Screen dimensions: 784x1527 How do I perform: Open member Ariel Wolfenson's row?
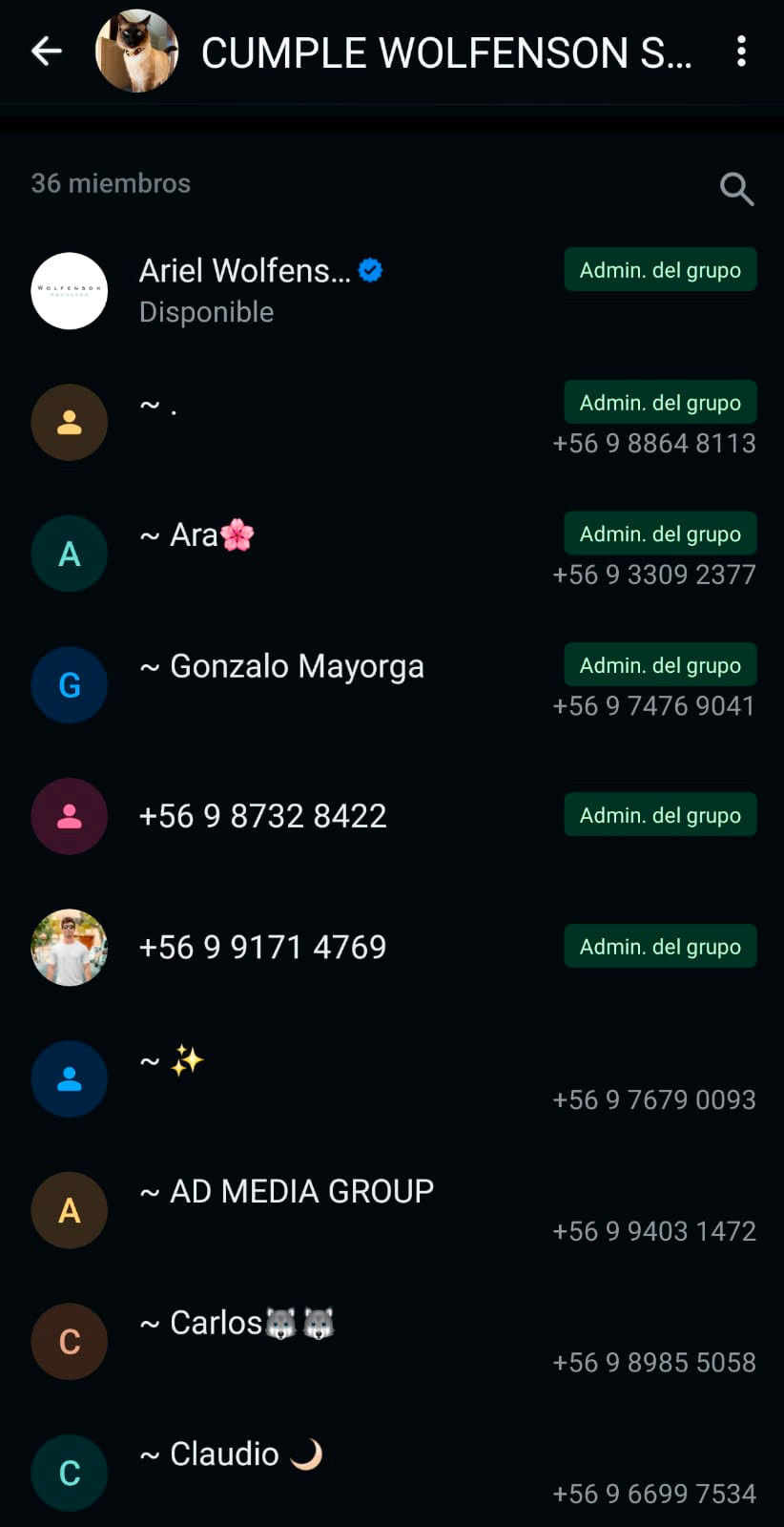tap(392, 291)
